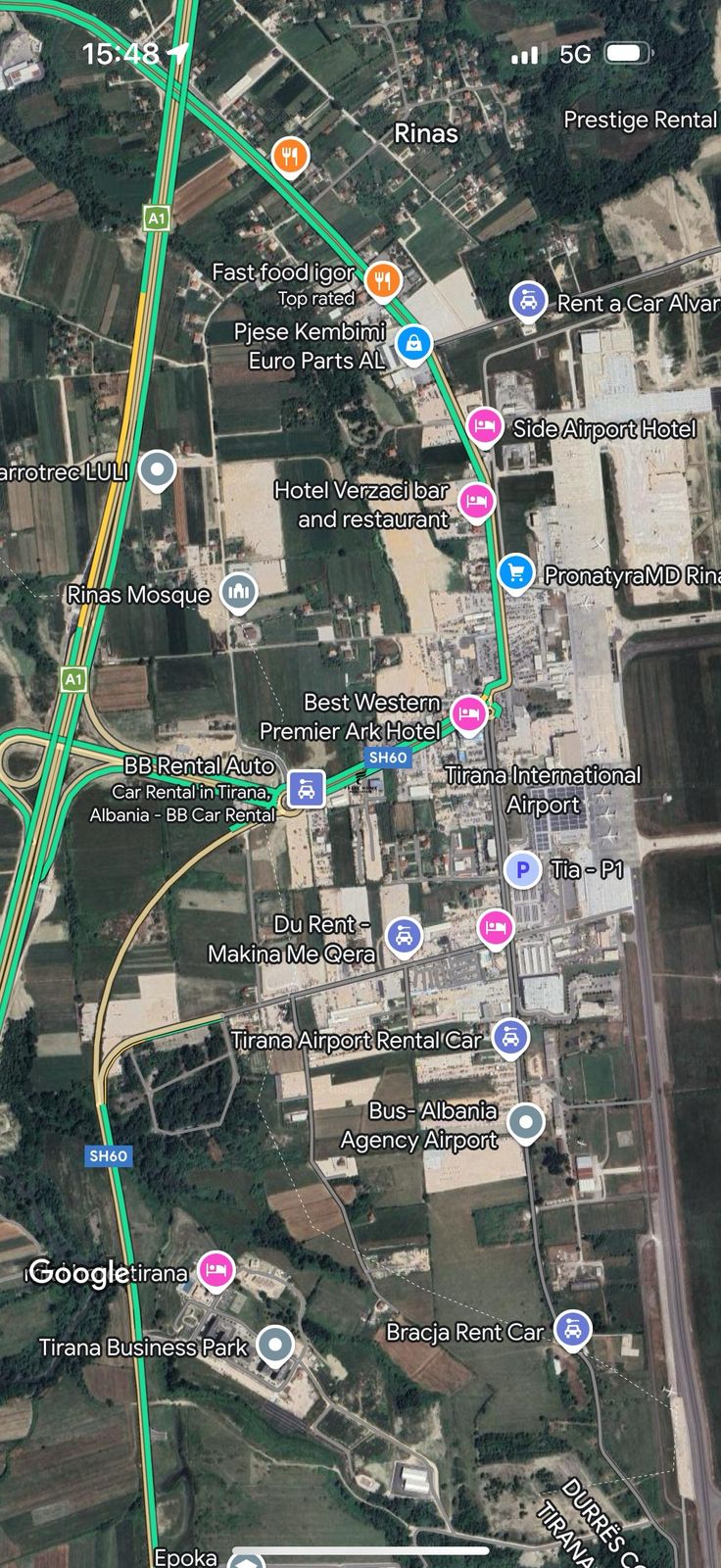The height and width of the screenshot is (1568, 721).
Task: Select the Karrotrec LULI grey pin
Action: pyautogui.click(x=157, y=469)
